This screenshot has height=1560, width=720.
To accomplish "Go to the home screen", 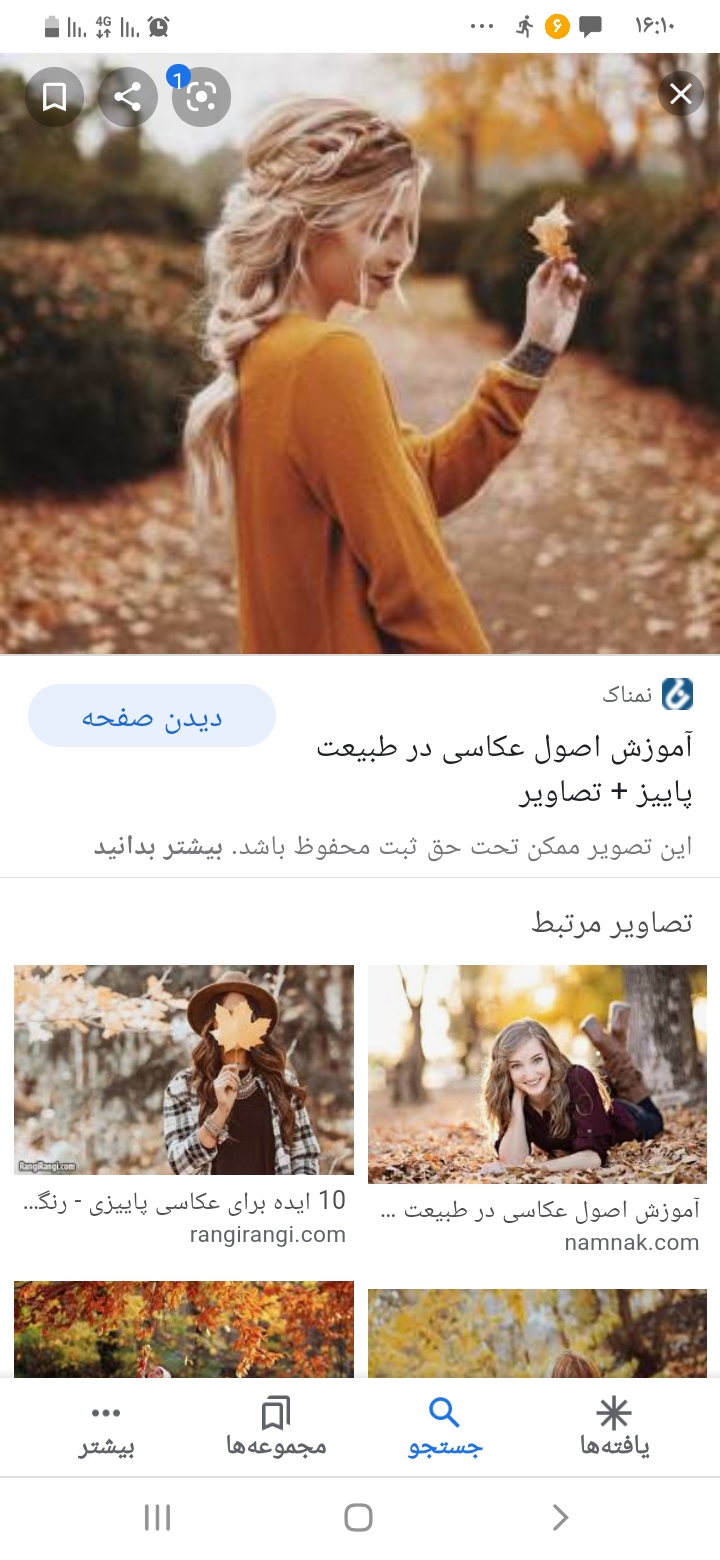I will tap(358, 1517).
